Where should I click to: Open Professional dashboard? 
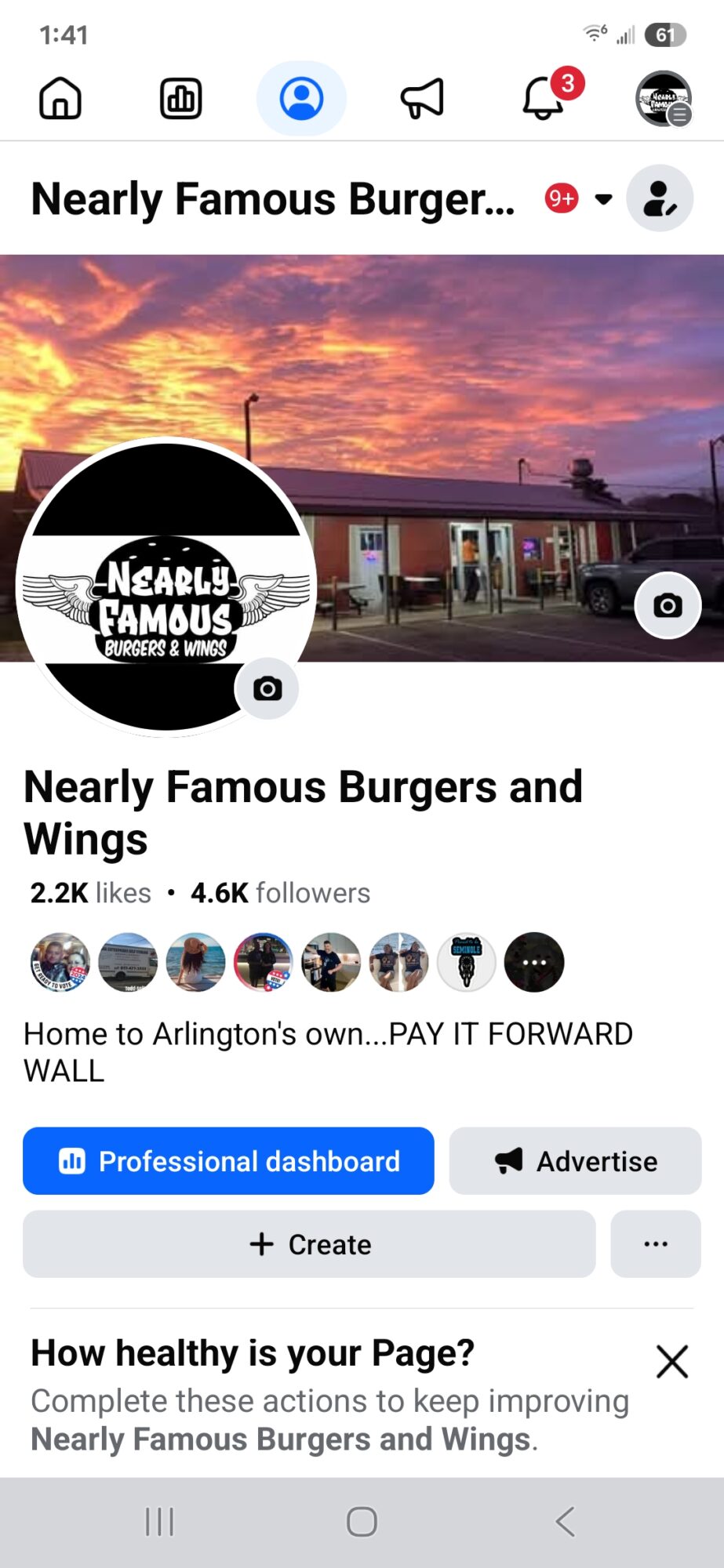(x=228, y=1161)
